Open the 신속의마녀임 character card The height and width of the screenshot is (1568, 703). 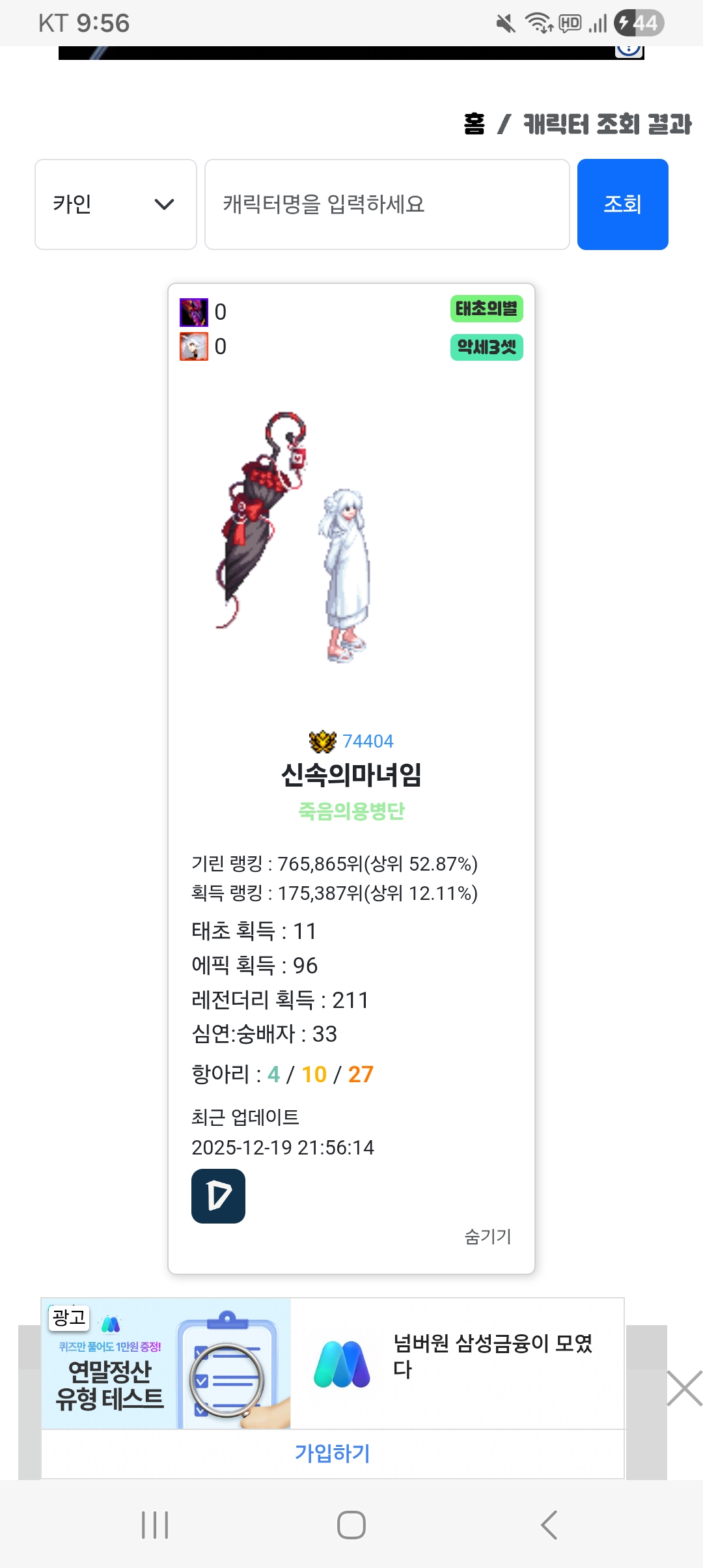pyautogui.click(x=351, y=774)
